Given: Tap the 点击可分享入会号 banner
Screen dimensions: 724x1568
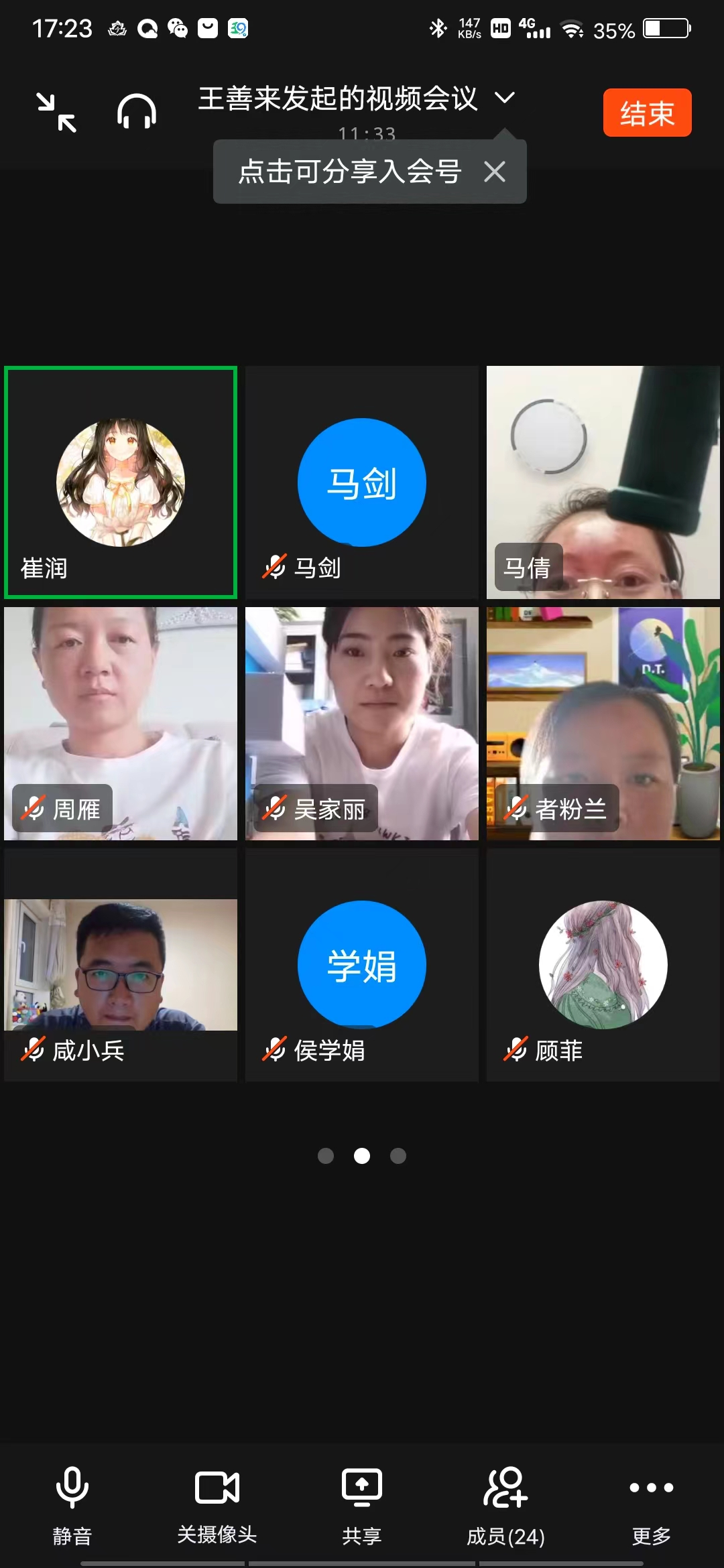Looking at the screenshot, I should [349, 172].
